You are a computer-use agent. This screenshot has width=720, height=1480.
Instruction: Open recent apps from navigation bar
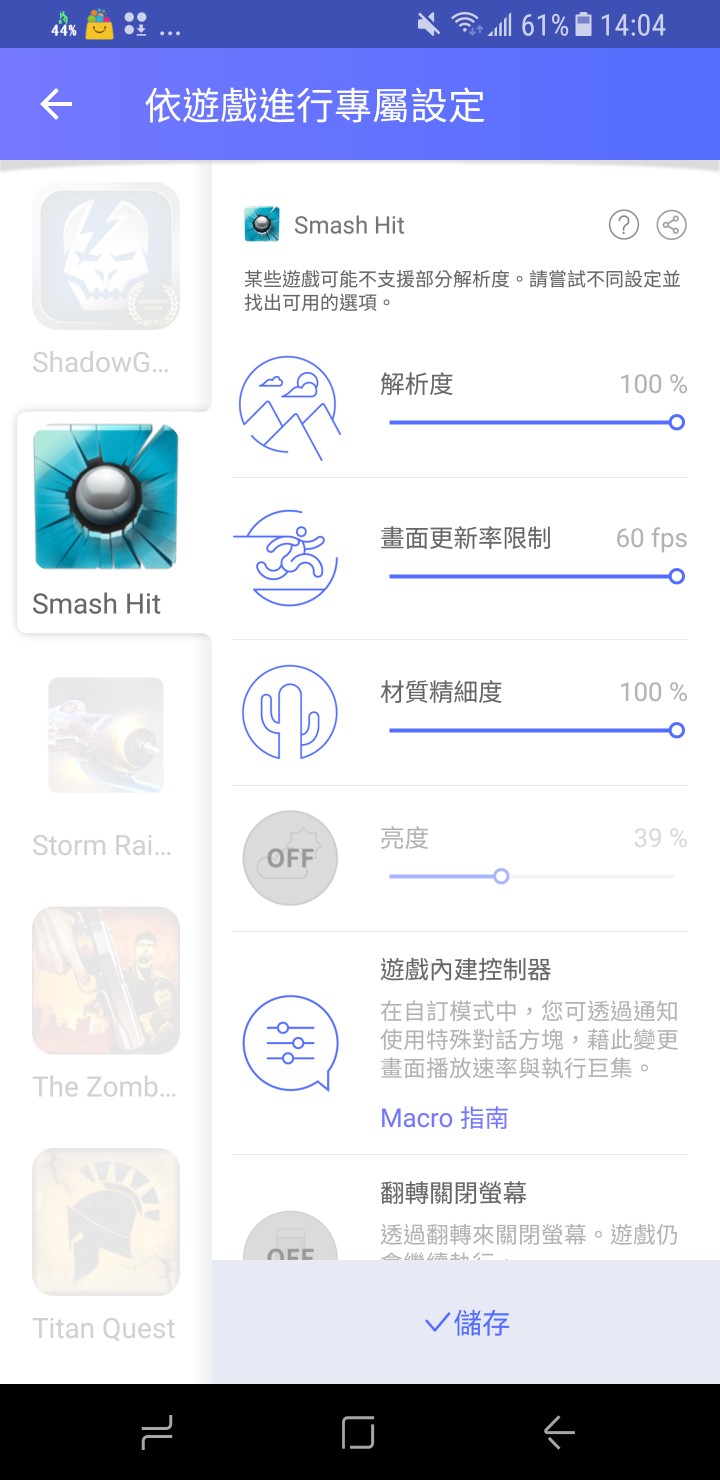click(157, 1433)
